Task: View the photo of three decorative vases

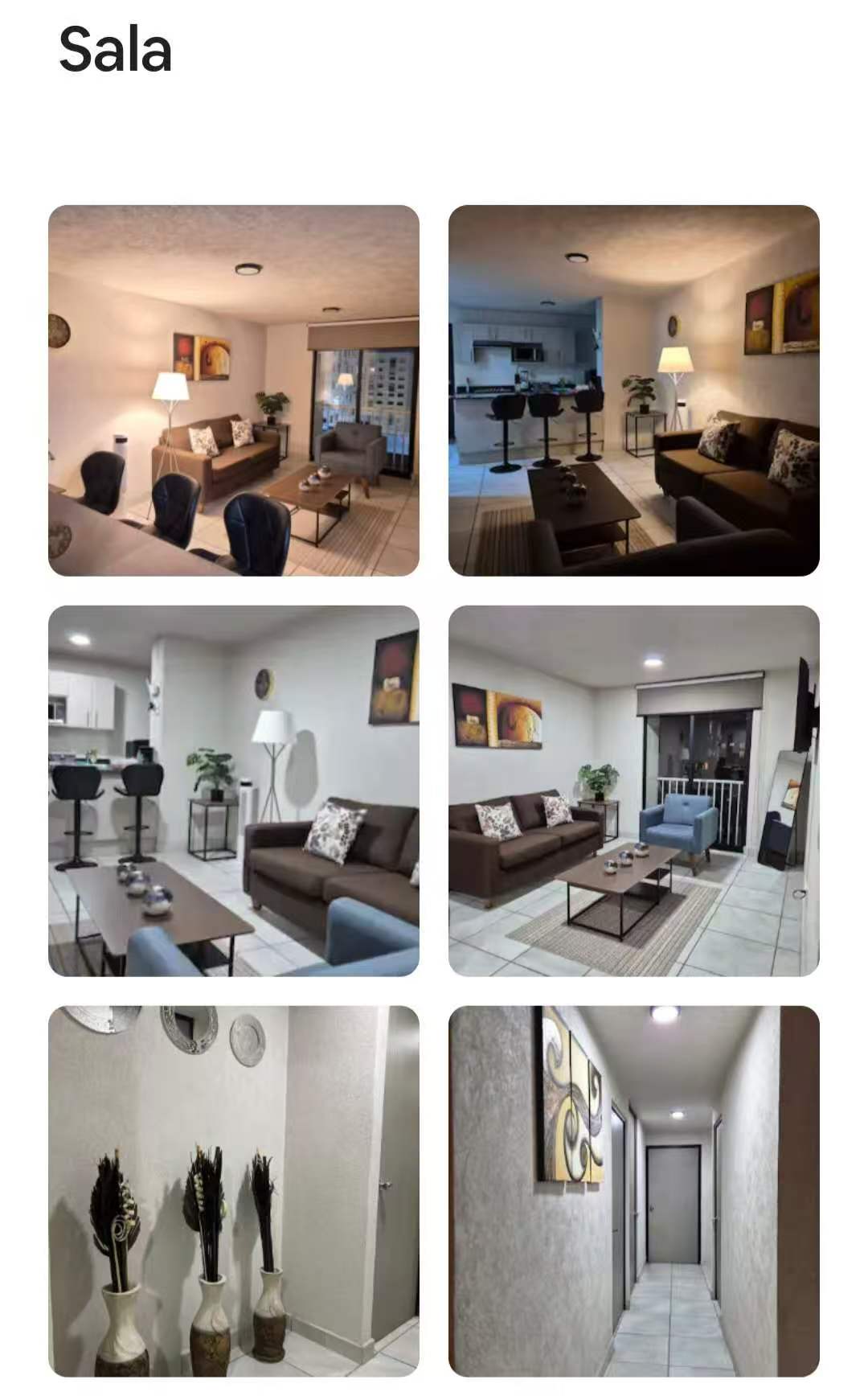Action: (233, 1191)
